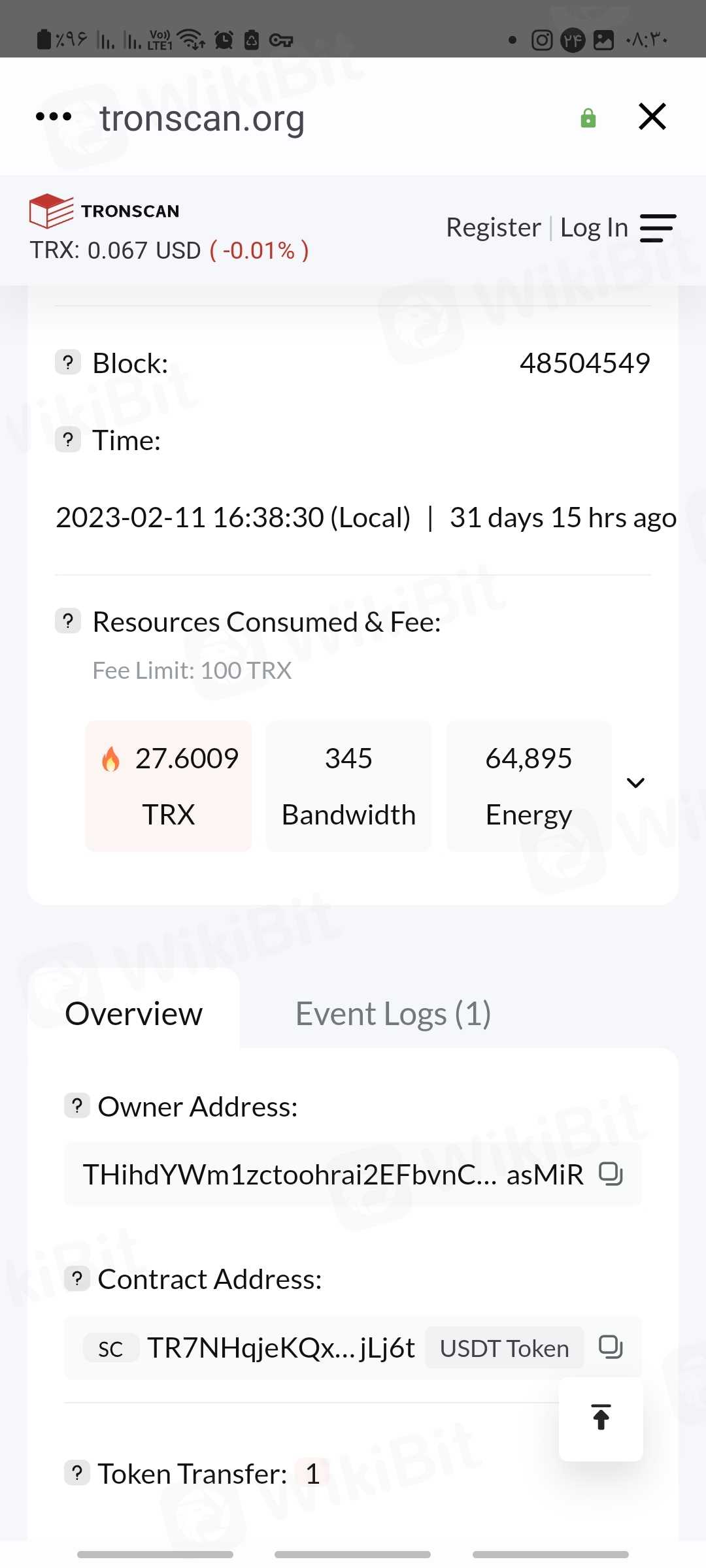Show help for Resources Consumed & Fee
The image size is (706, 1568).
tap(68, 621)
